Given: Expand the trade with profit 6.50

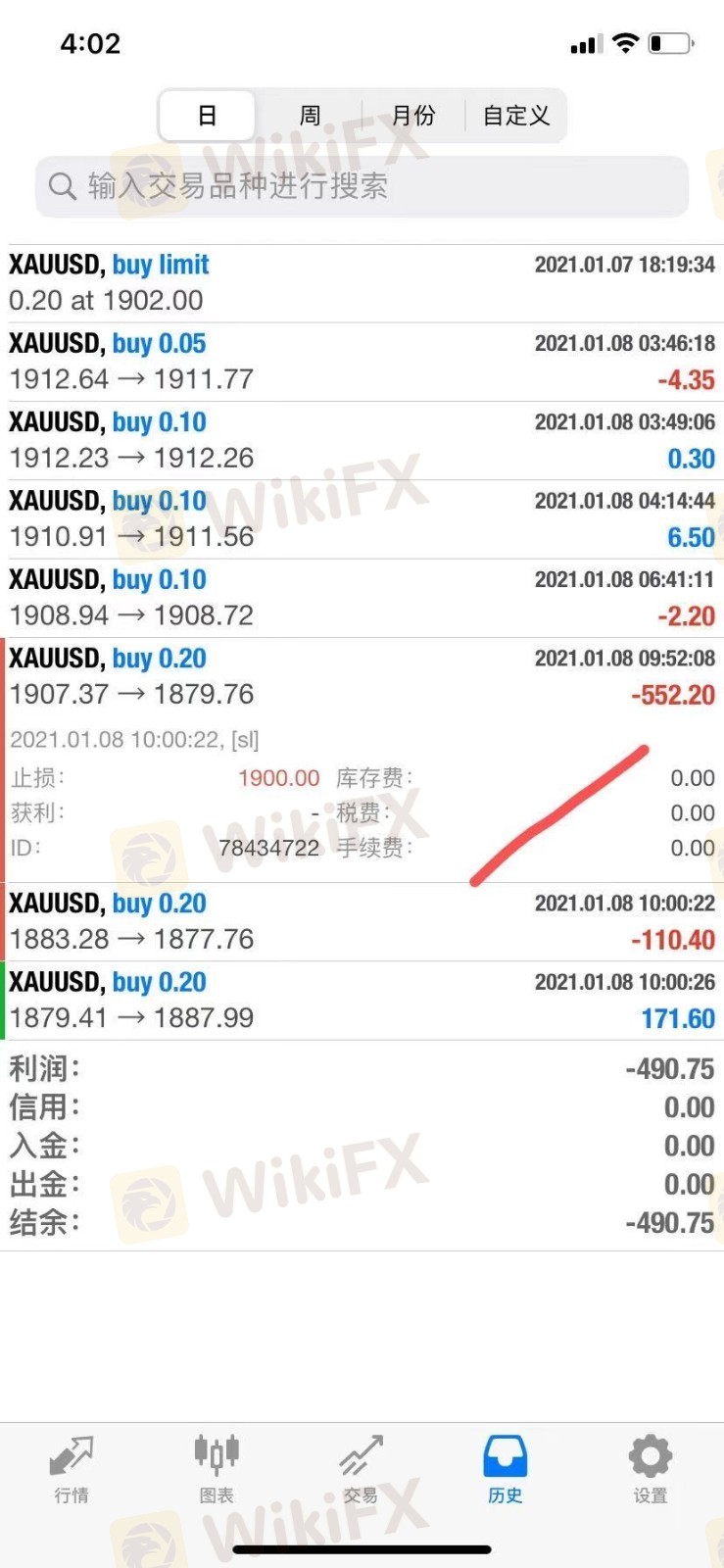Looking at the screenshot, I should coord(362,519).
